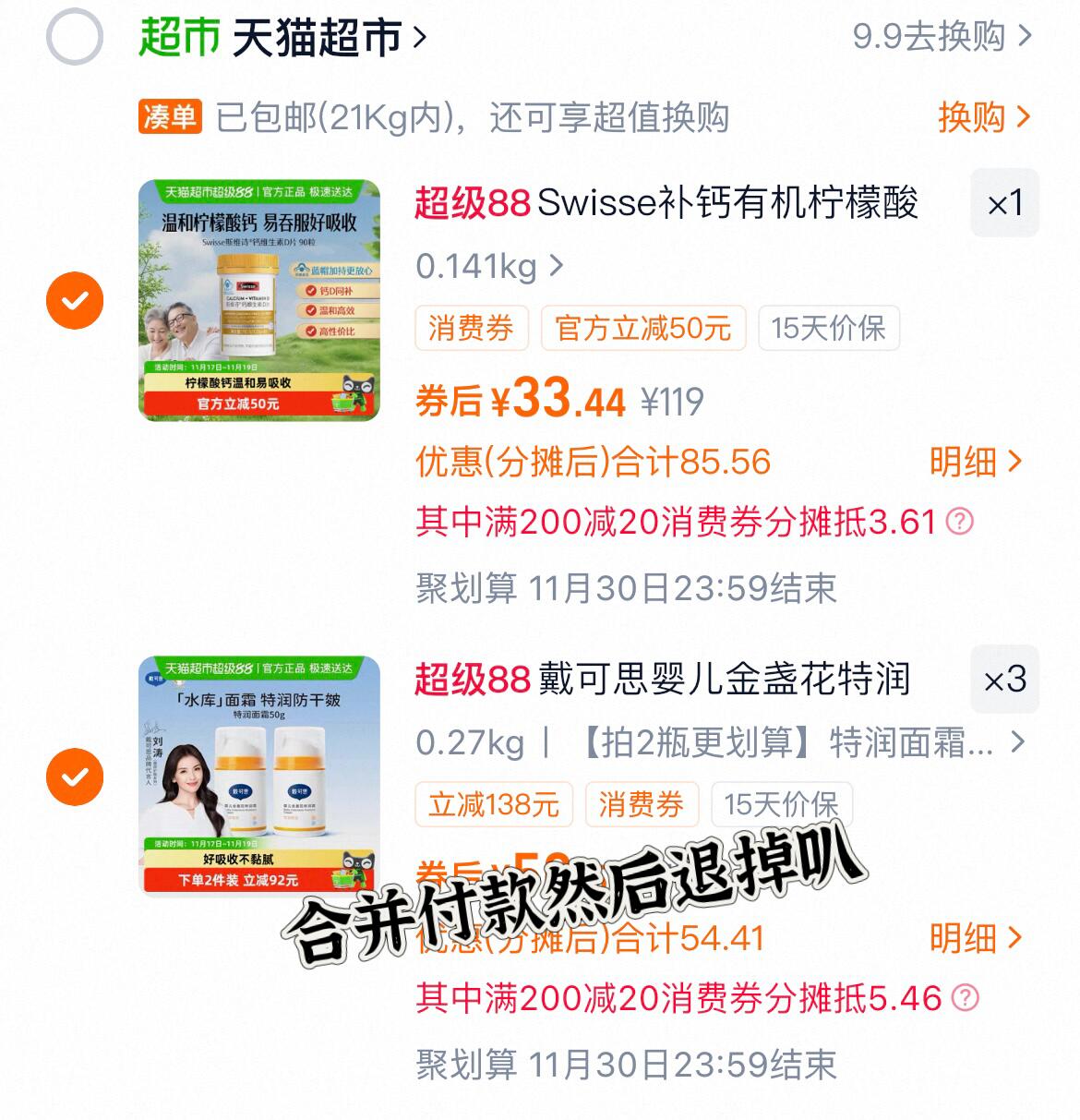The width and height of the screenshot is (1080, 1120).
Task: Click the 15天价保 tag on Swisse item
Action: [x=826, y=328]
